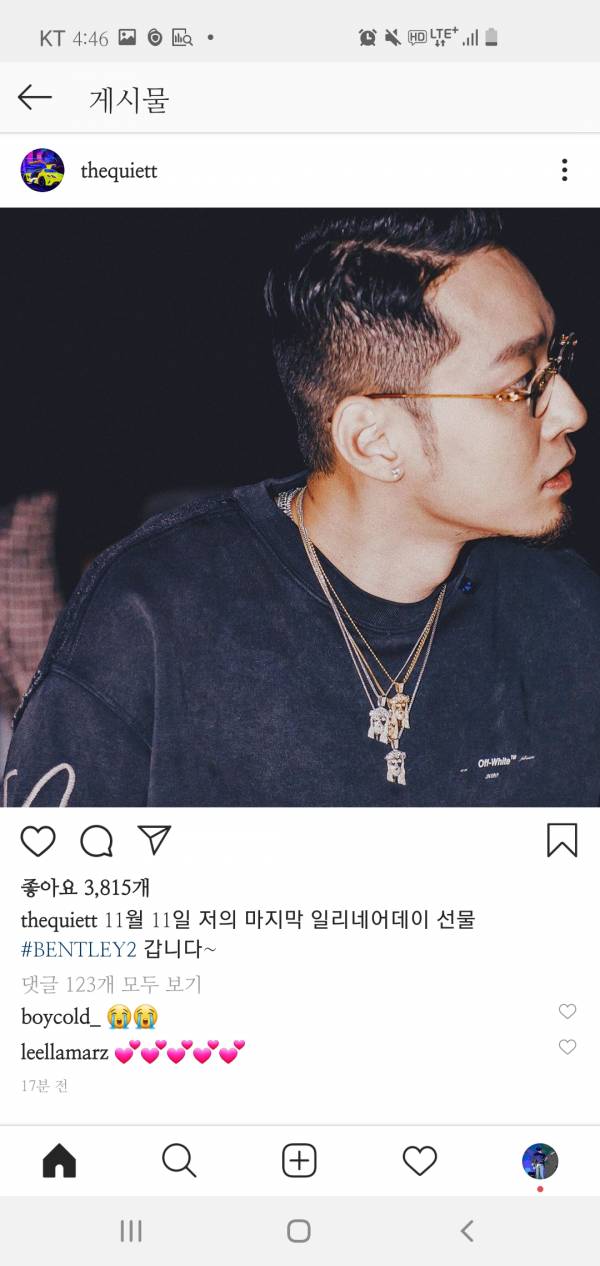The width and height of the screenshot is (600, 1266).
Task: Share the post via paper plane icon
Action: coord(154,840)
